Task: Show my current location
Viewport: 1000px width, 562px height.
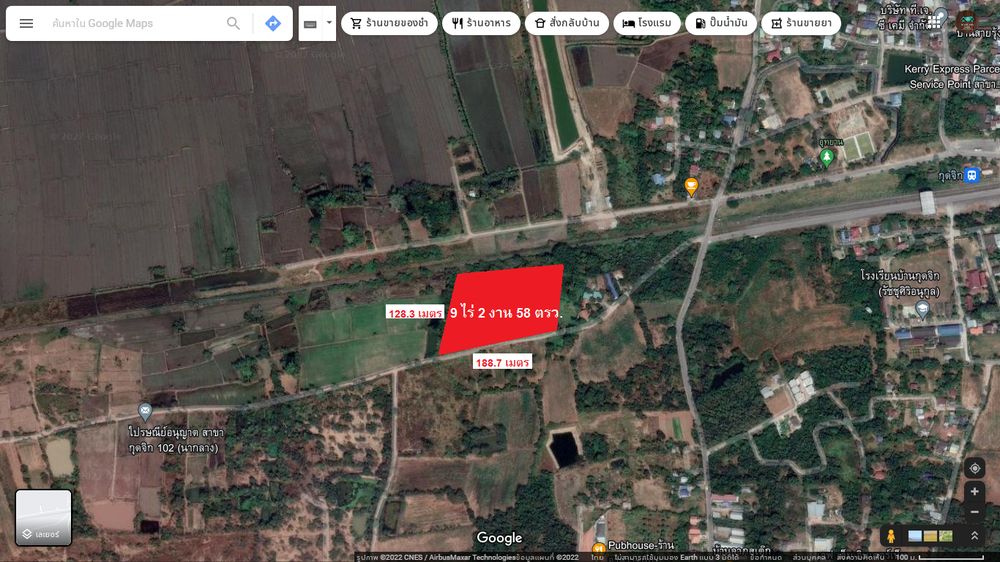Action: 975,468
